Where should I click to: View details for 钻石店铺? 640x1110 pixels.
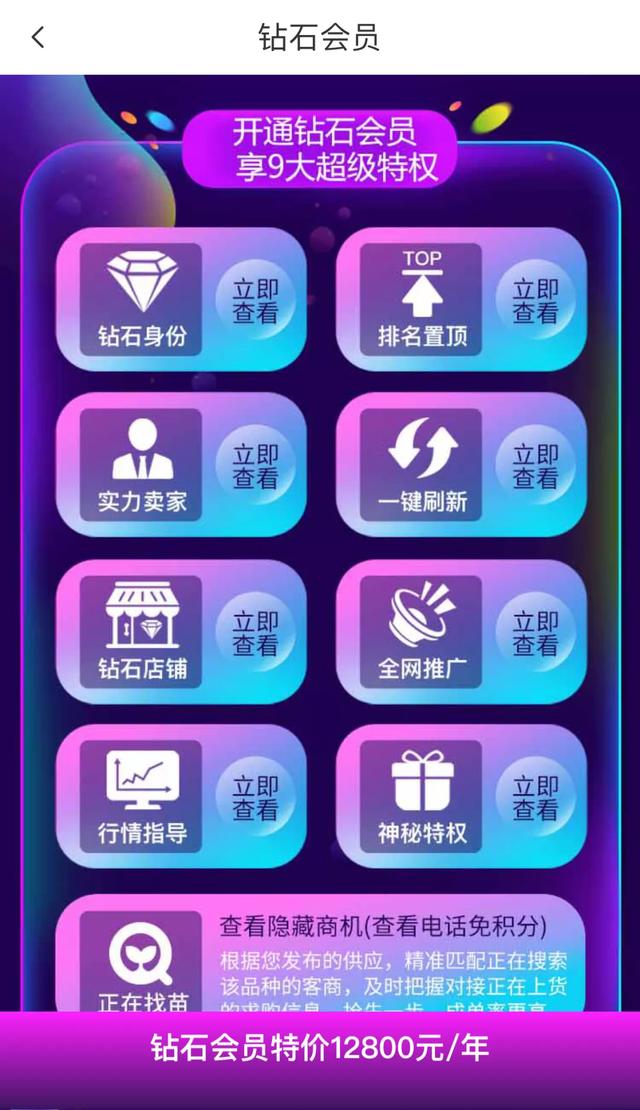point(256,633)
